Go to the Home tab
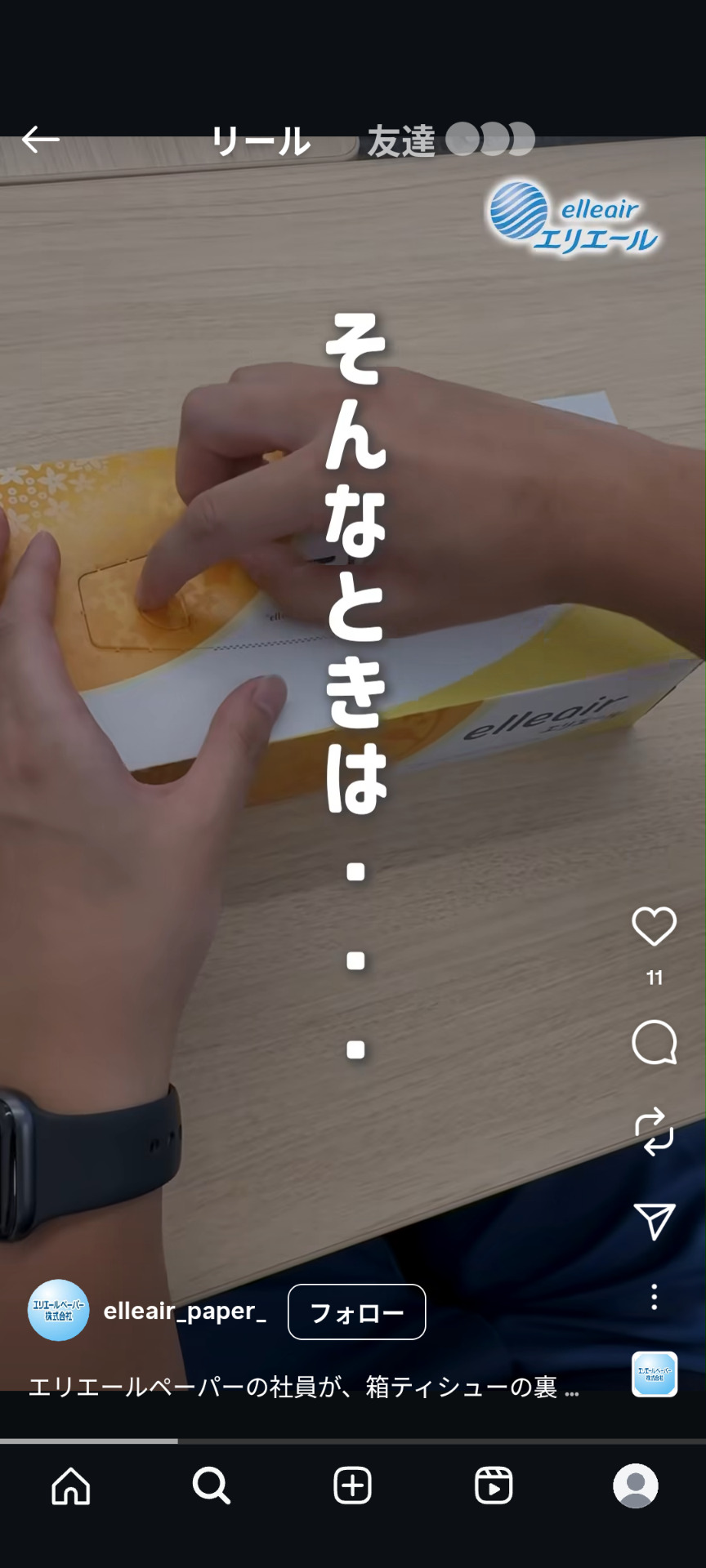Screen dimensions: 706x1568 pos(71,1486)
